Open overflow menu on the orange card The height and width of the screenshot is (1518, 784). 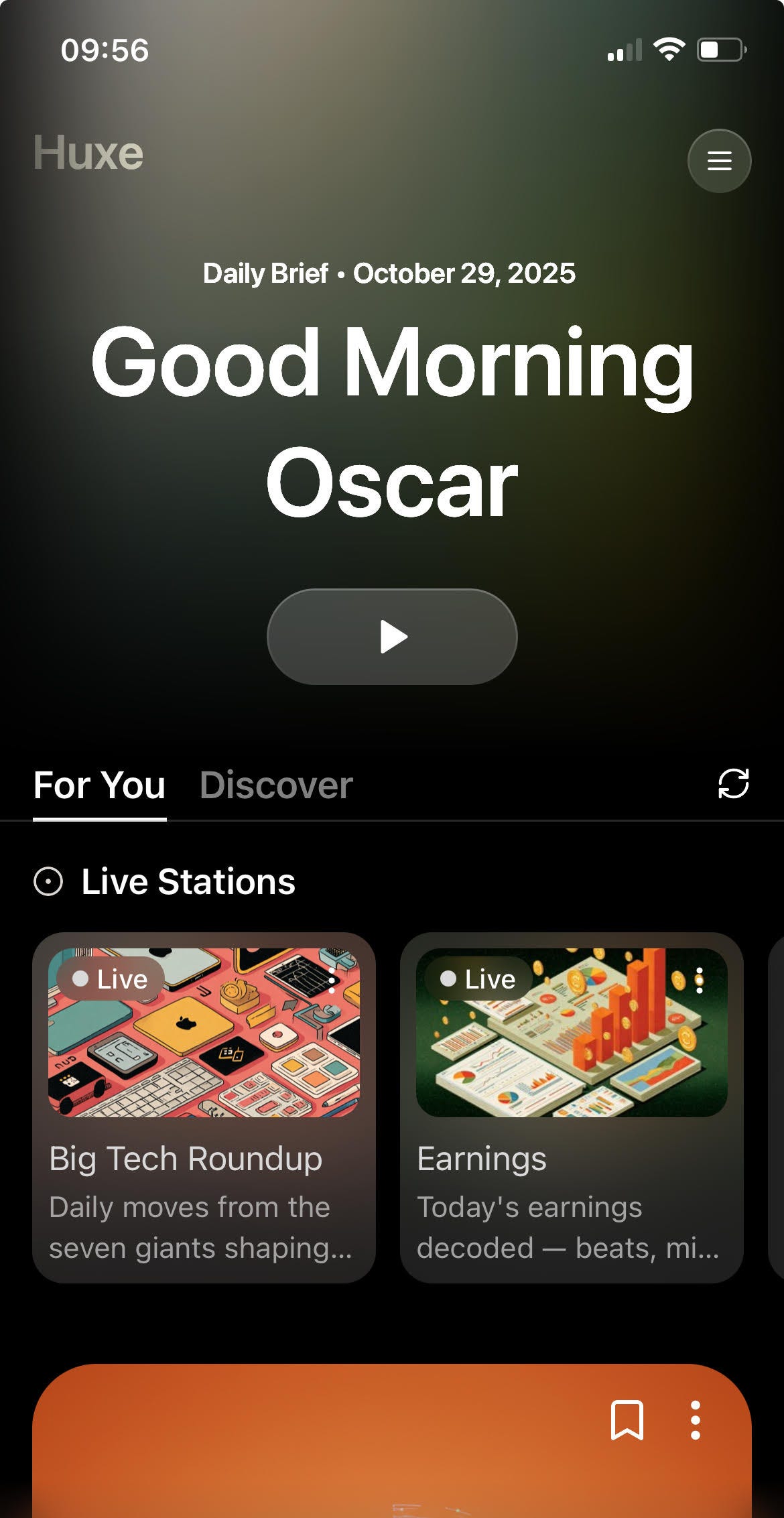coord(696,1419)
